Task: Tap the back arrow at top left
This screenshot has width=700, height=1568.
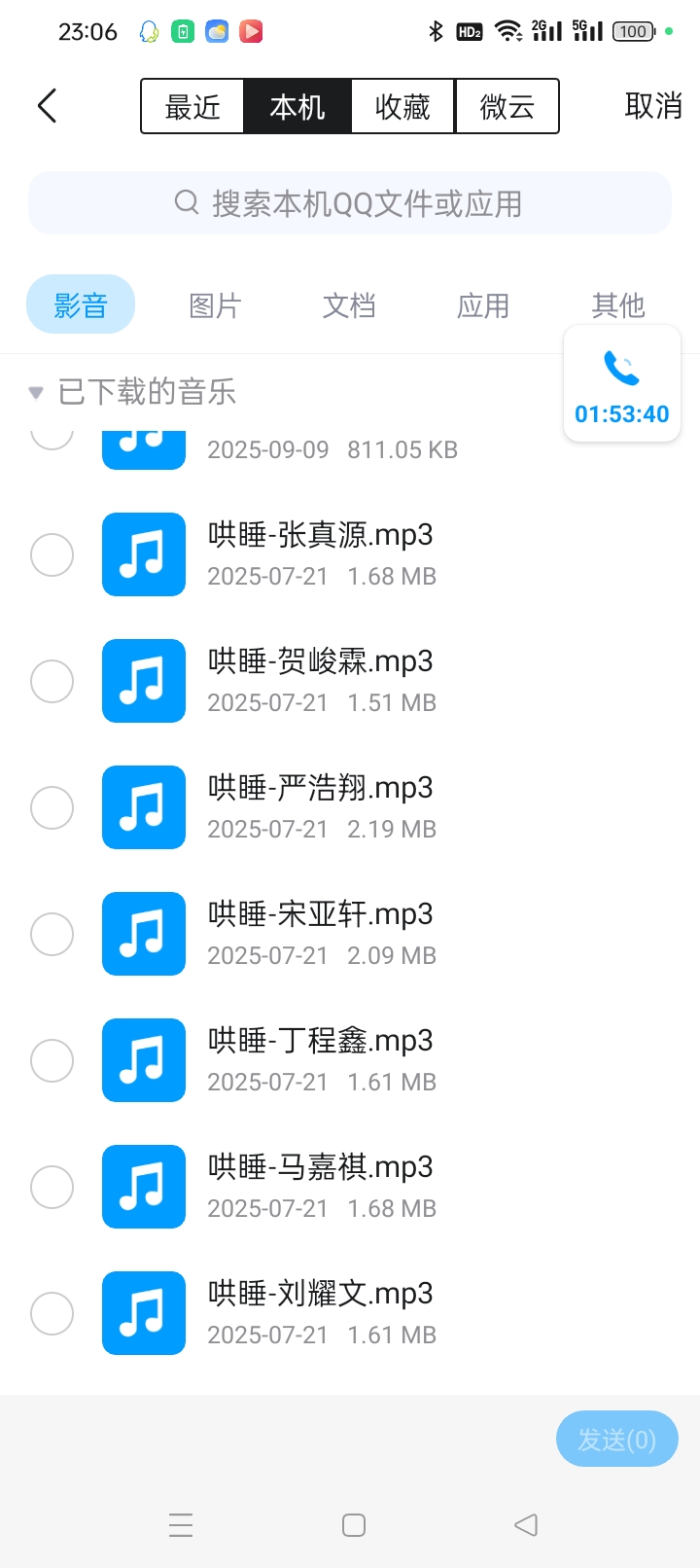Action: [46, 105]
